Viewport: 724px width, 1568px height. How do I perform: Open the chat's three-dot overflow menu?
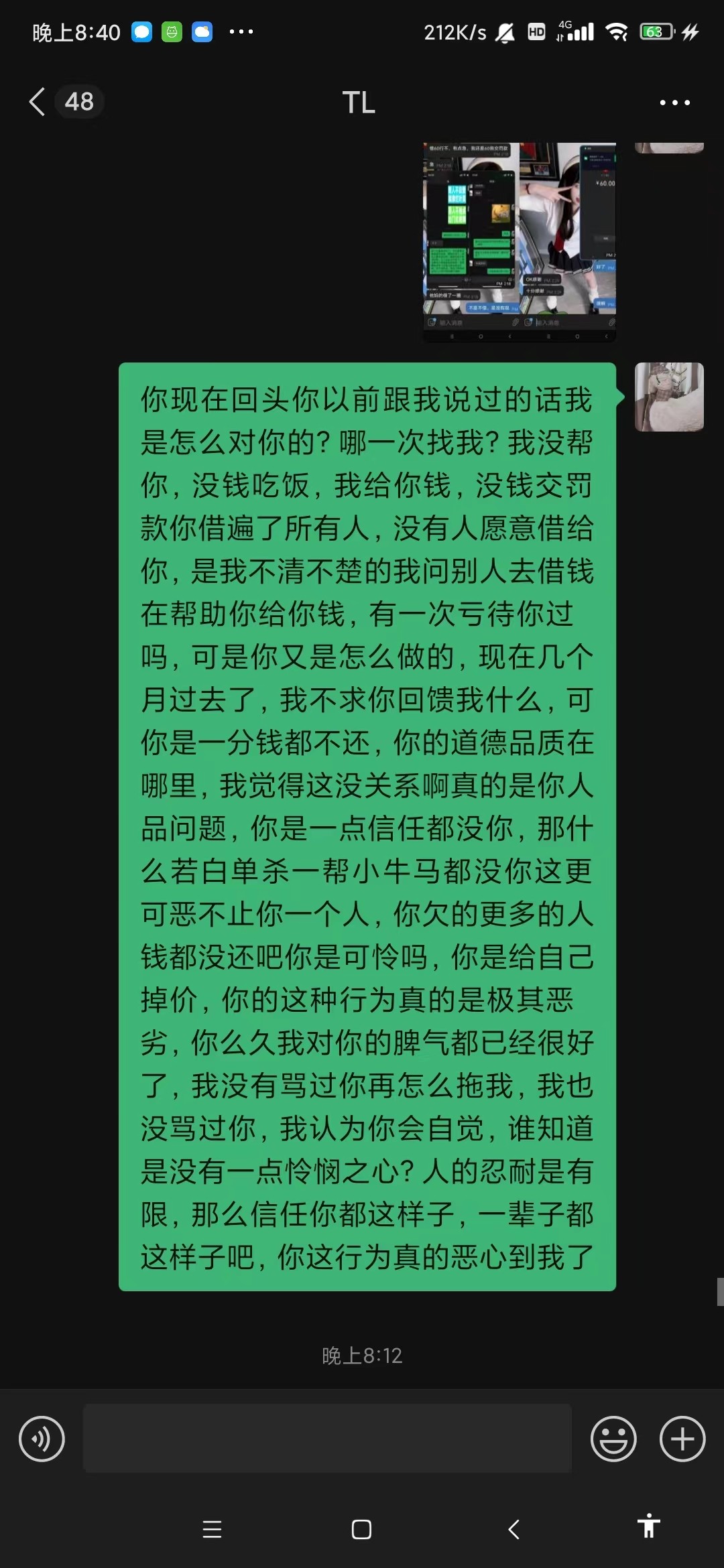coord(674,103)
